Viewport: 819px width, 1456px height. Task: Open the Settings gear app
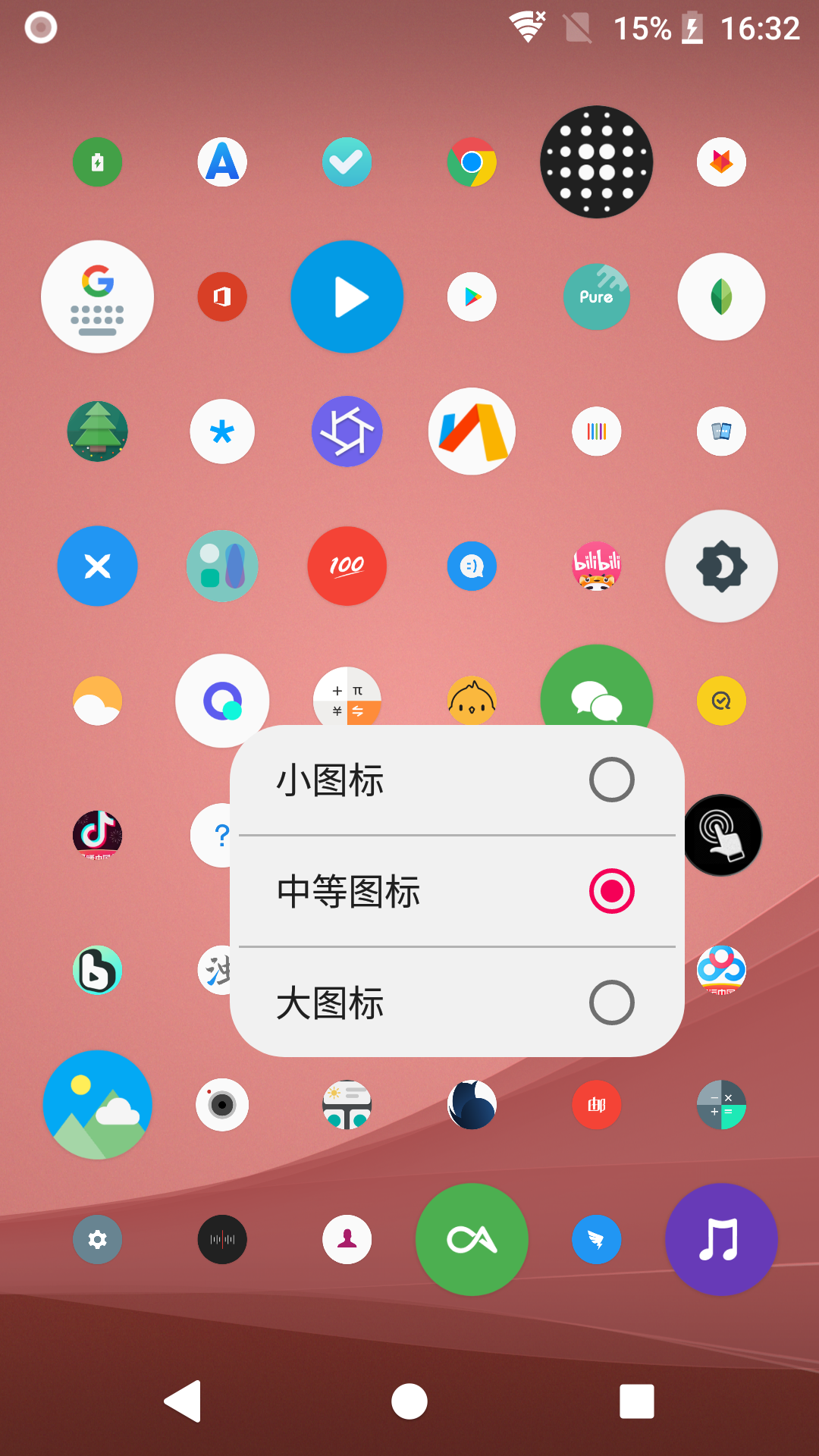pos(97,1239)
